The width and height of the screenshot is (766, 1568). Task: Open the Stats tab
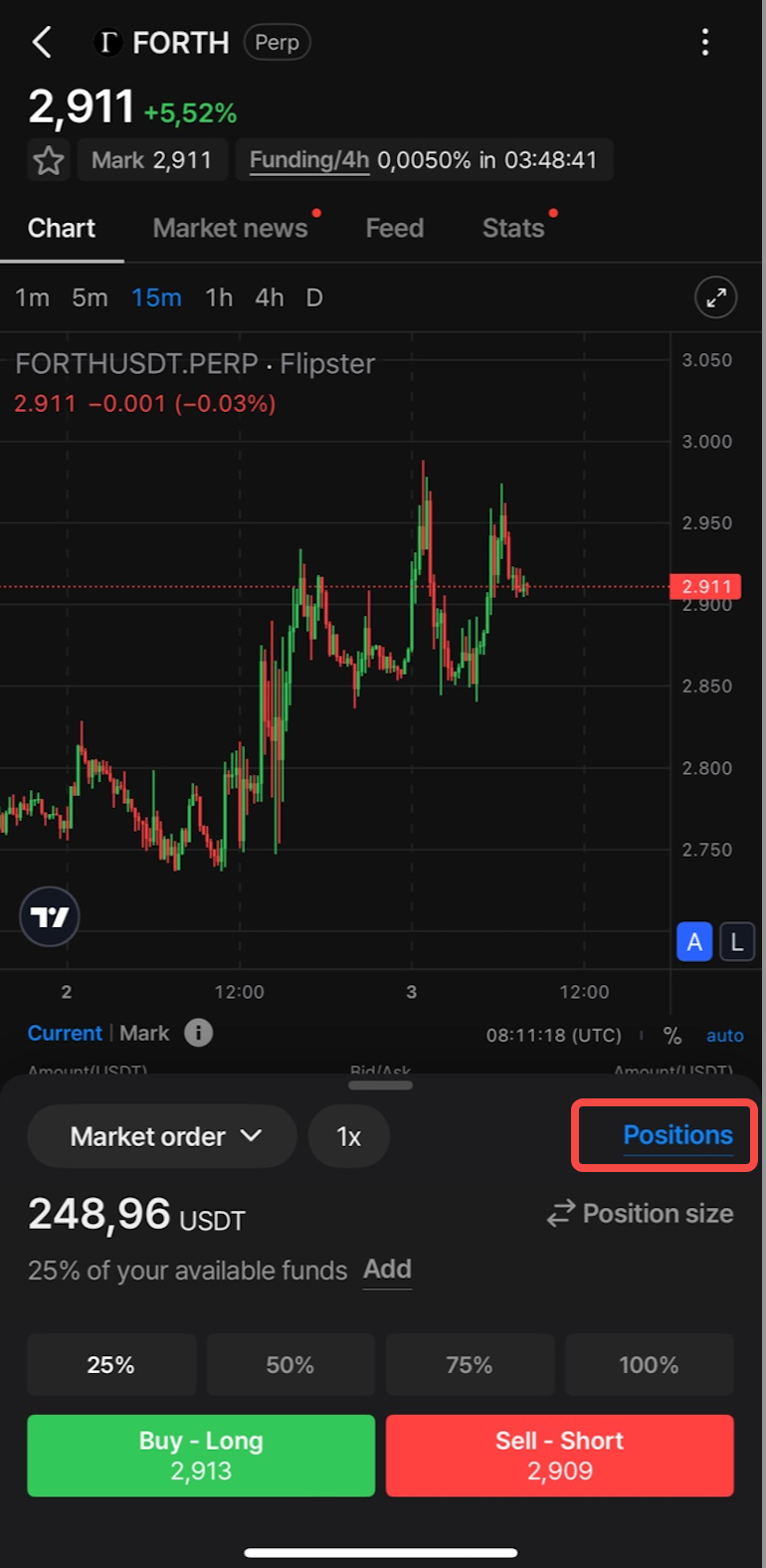[x=513, y=228]
